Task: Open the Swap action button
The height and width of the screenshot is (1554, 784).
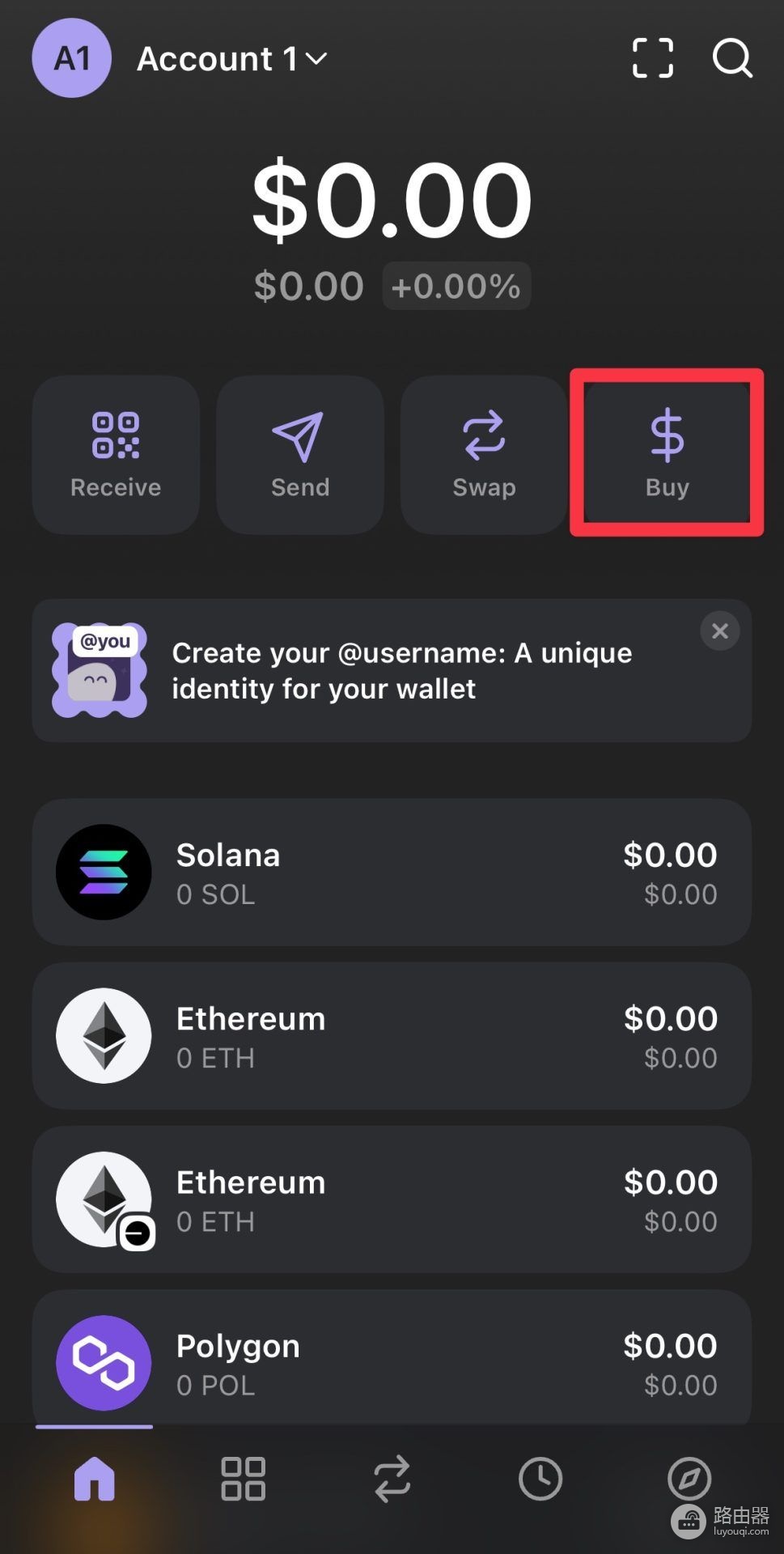Action: (x=484, y=455)
